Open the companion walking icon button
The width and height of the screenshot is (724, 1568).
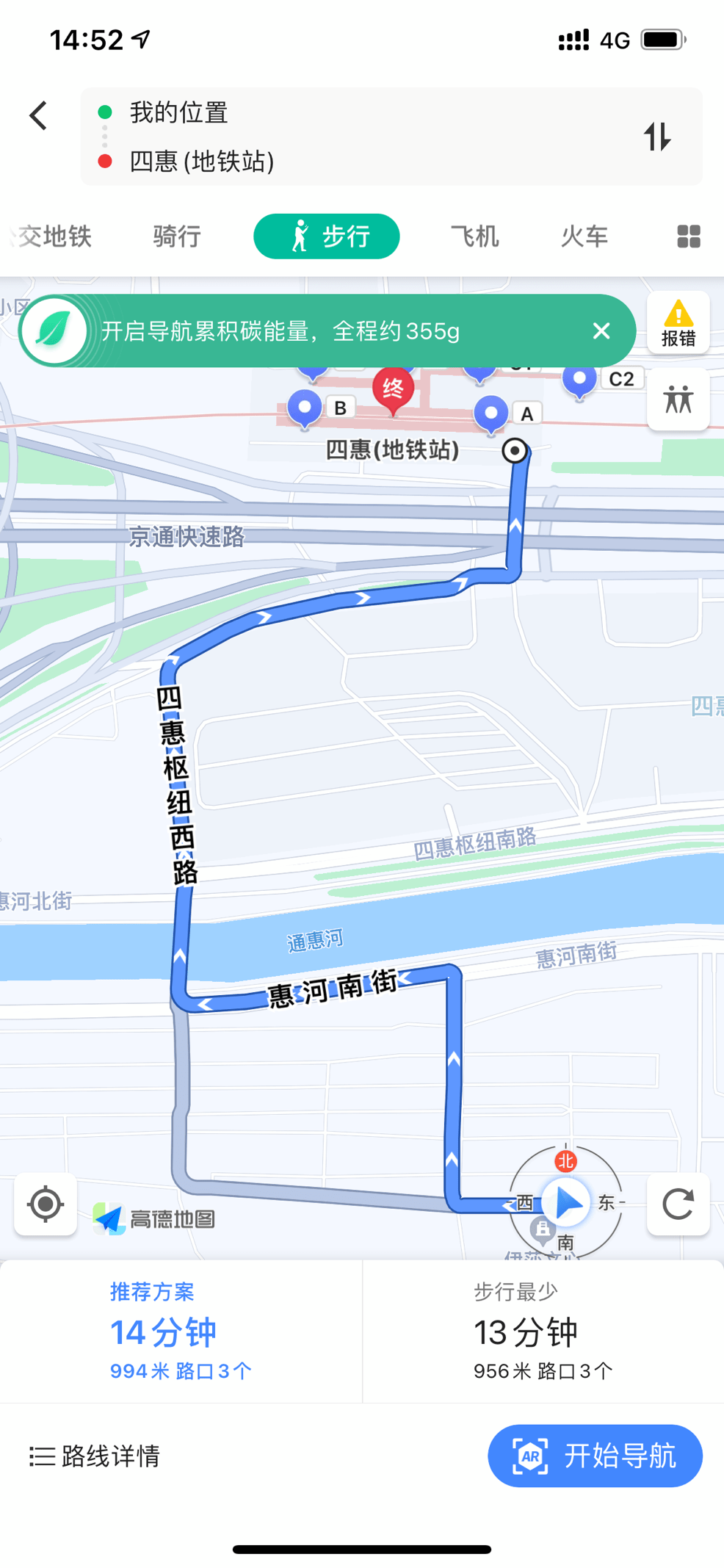coord(678,400)
